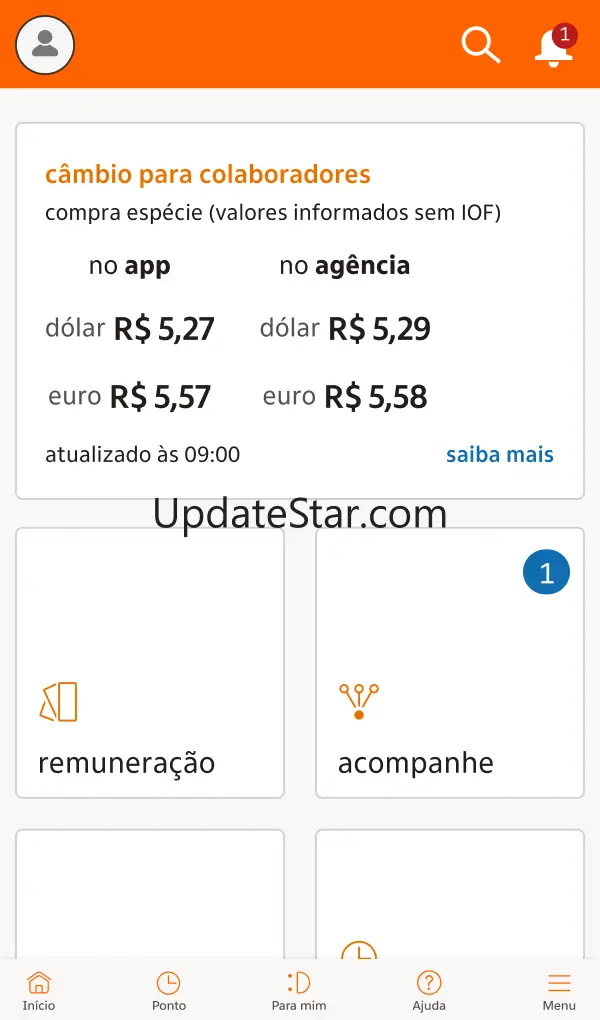This screenshot has height=1020, width=600.
Task: Open the notifications bell
Action: (x=553, y=46)
